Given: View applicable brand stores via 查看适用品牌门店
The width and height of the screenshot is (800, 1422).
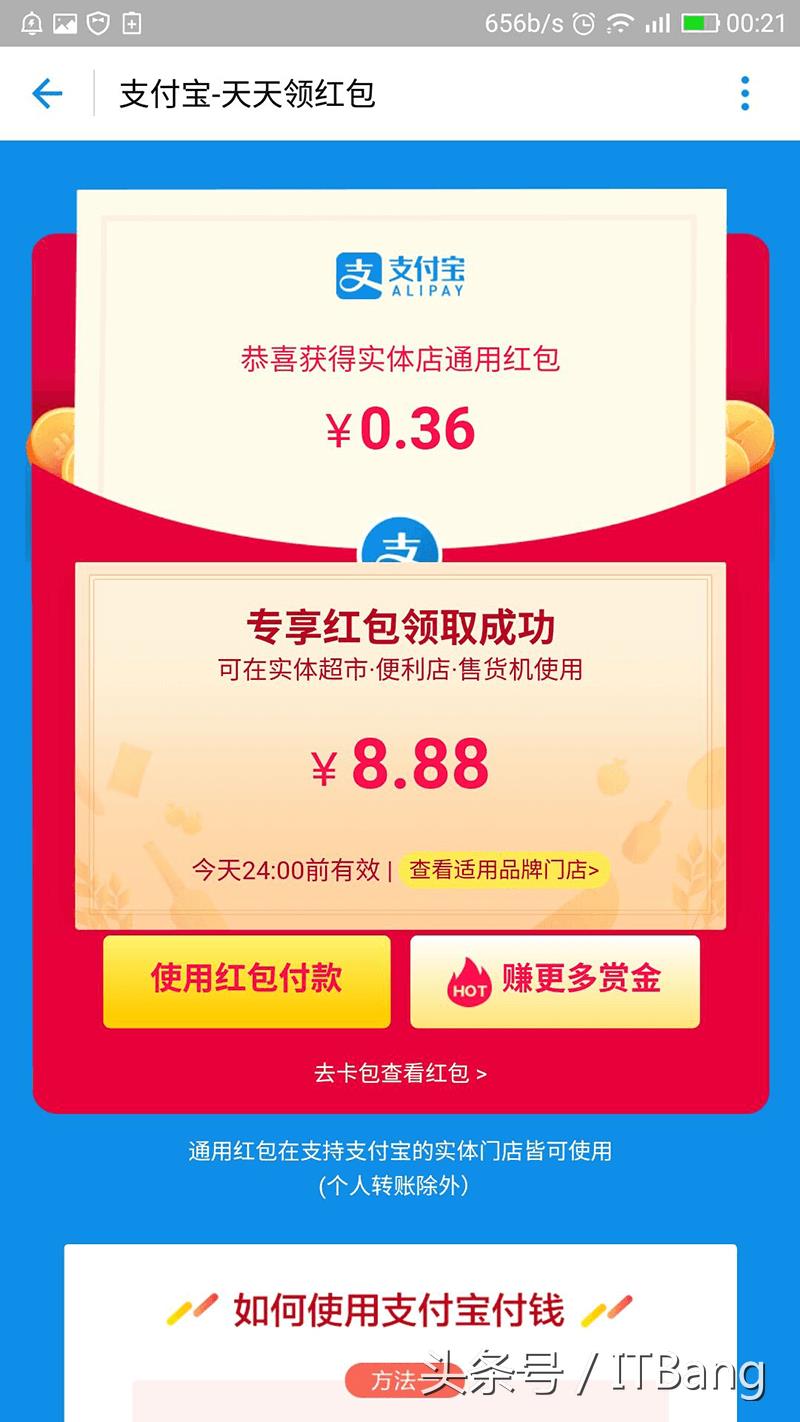Looking at the screenshot, I should pos(503,870).
